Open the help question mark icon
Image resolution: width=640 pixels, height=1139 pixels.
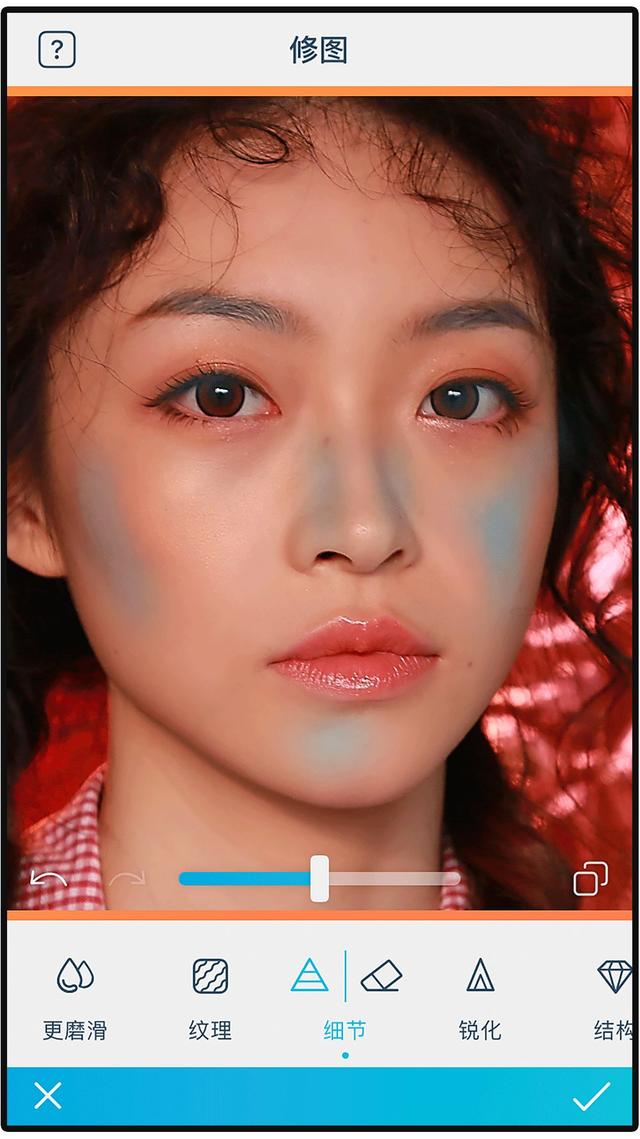click(x=57, y=49)
